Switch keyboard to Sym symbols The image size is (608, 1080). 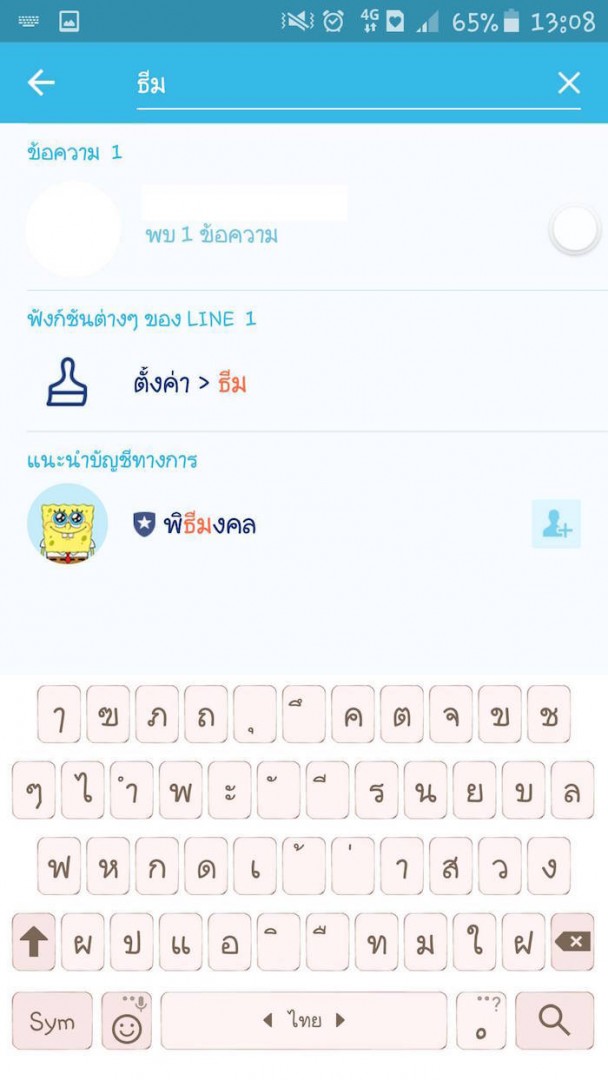(x=52, y=1021)
